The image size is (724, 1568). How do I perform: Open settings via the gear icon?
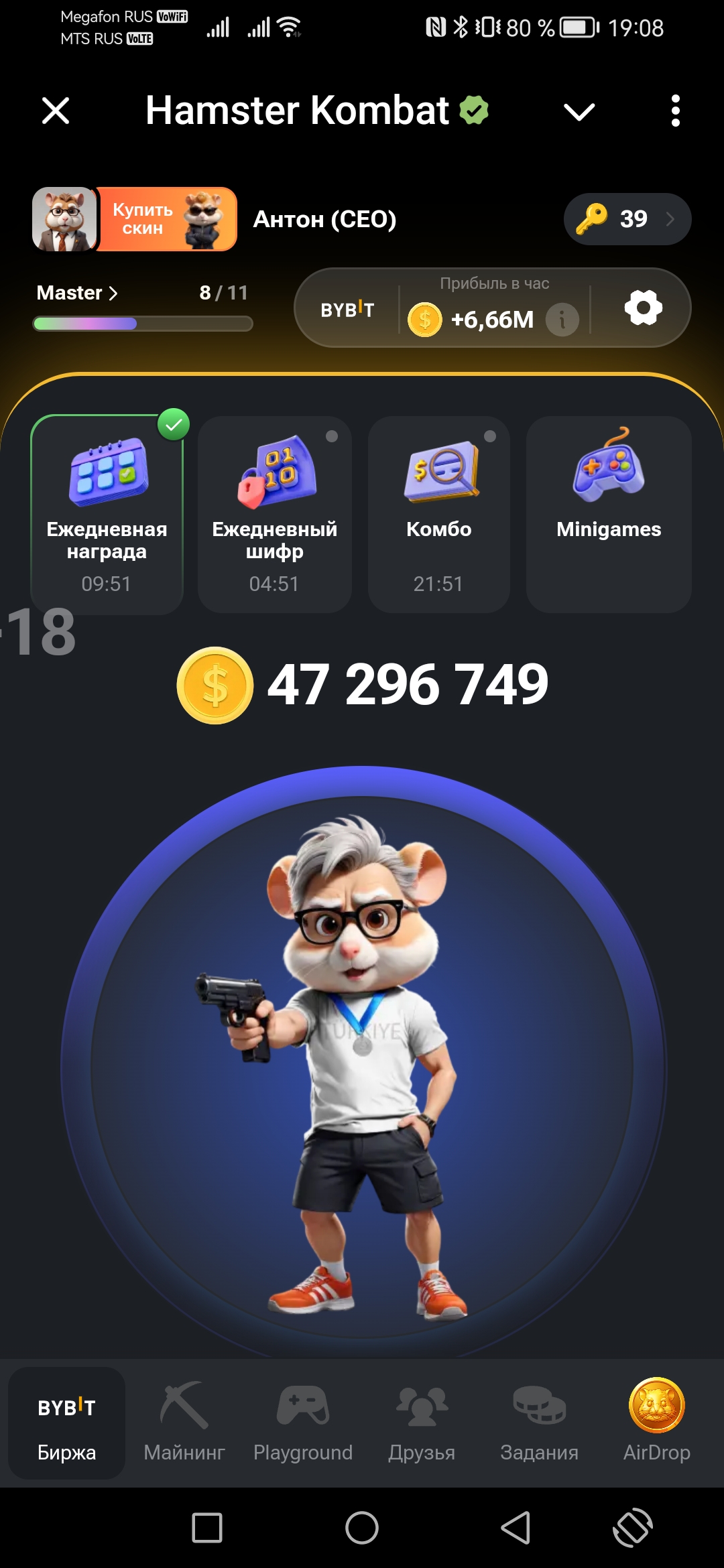[643, 308]
